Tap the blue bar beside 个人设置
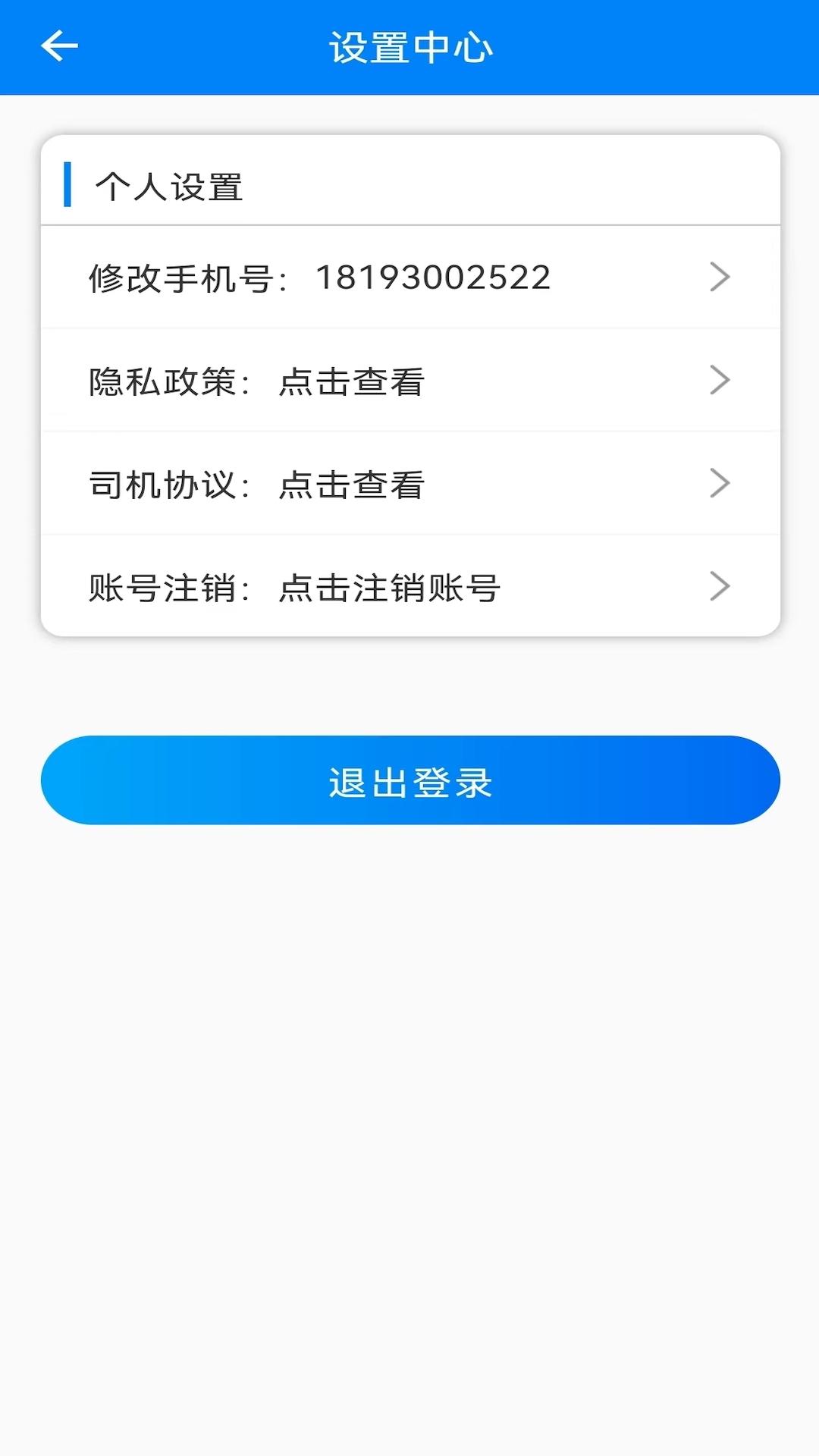 coord(69,182)
